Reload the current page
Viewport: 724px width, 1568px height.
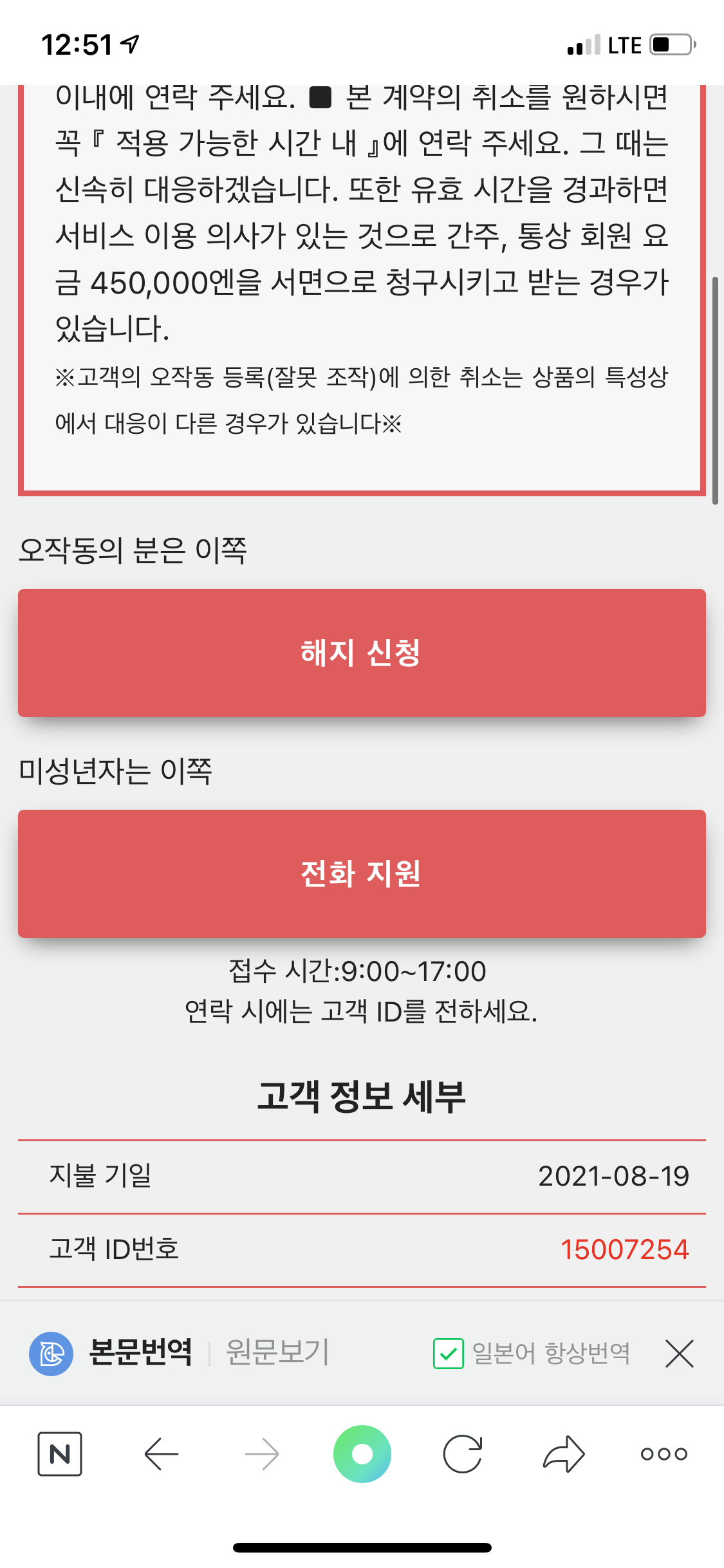[463, 1454]
